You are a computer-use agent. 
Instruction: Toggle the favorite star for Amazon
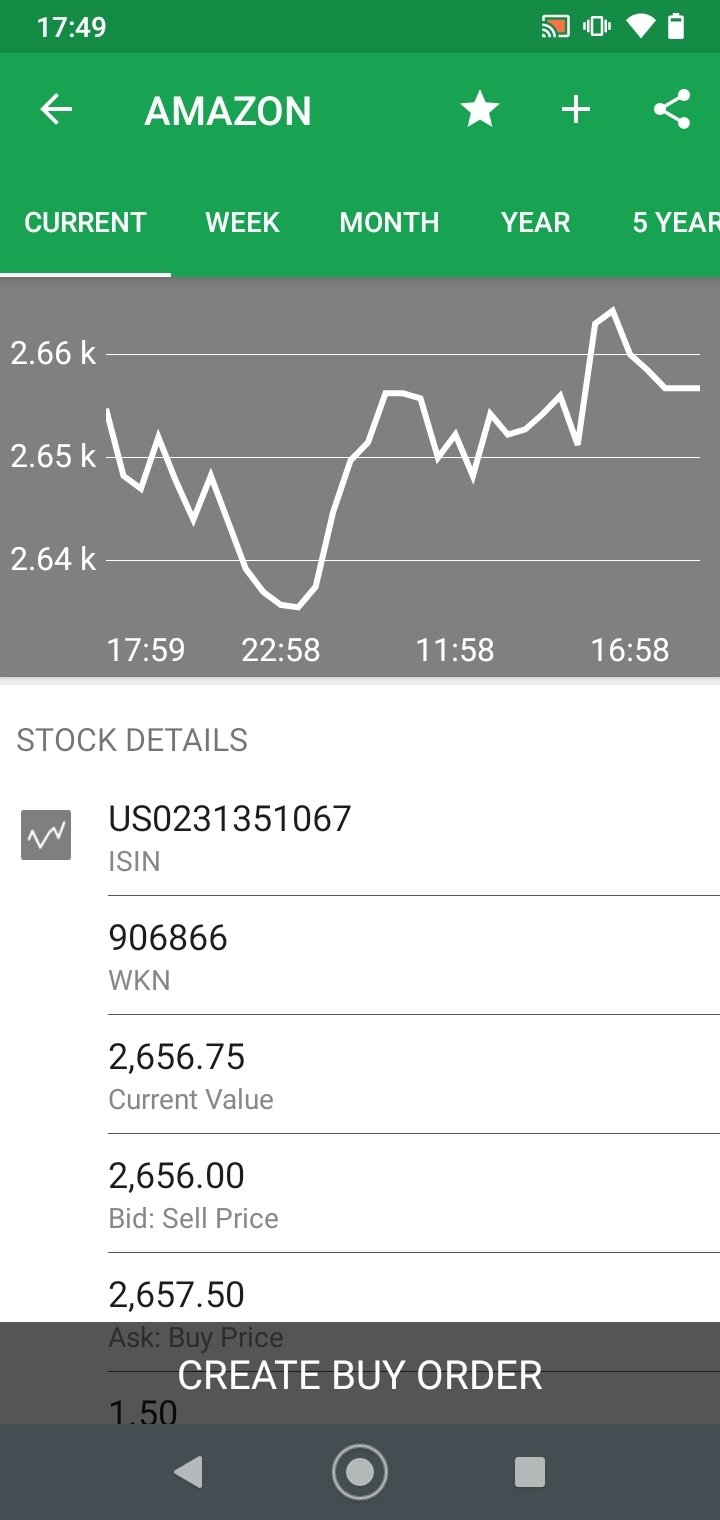[480, 110]
